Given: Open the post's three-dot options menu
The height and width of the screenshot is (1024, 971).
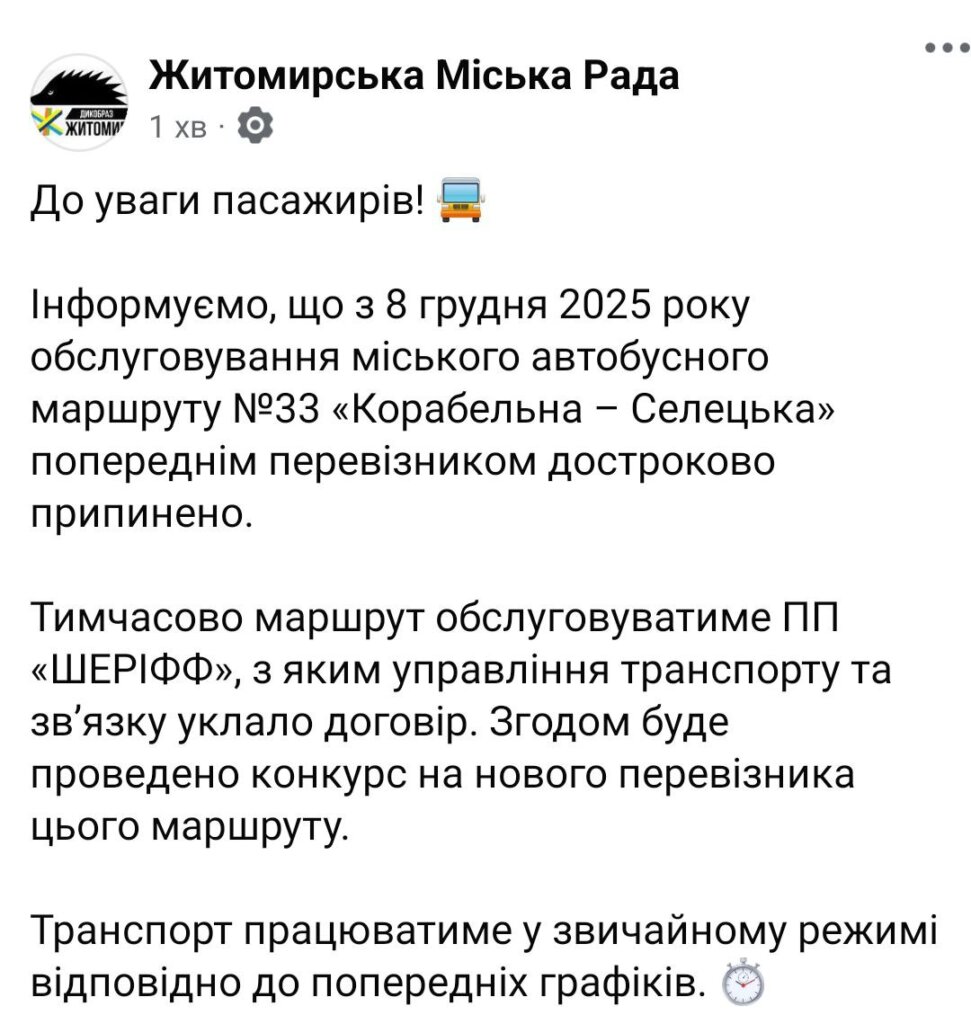Looking at the screenshot, I should point(947,47).
